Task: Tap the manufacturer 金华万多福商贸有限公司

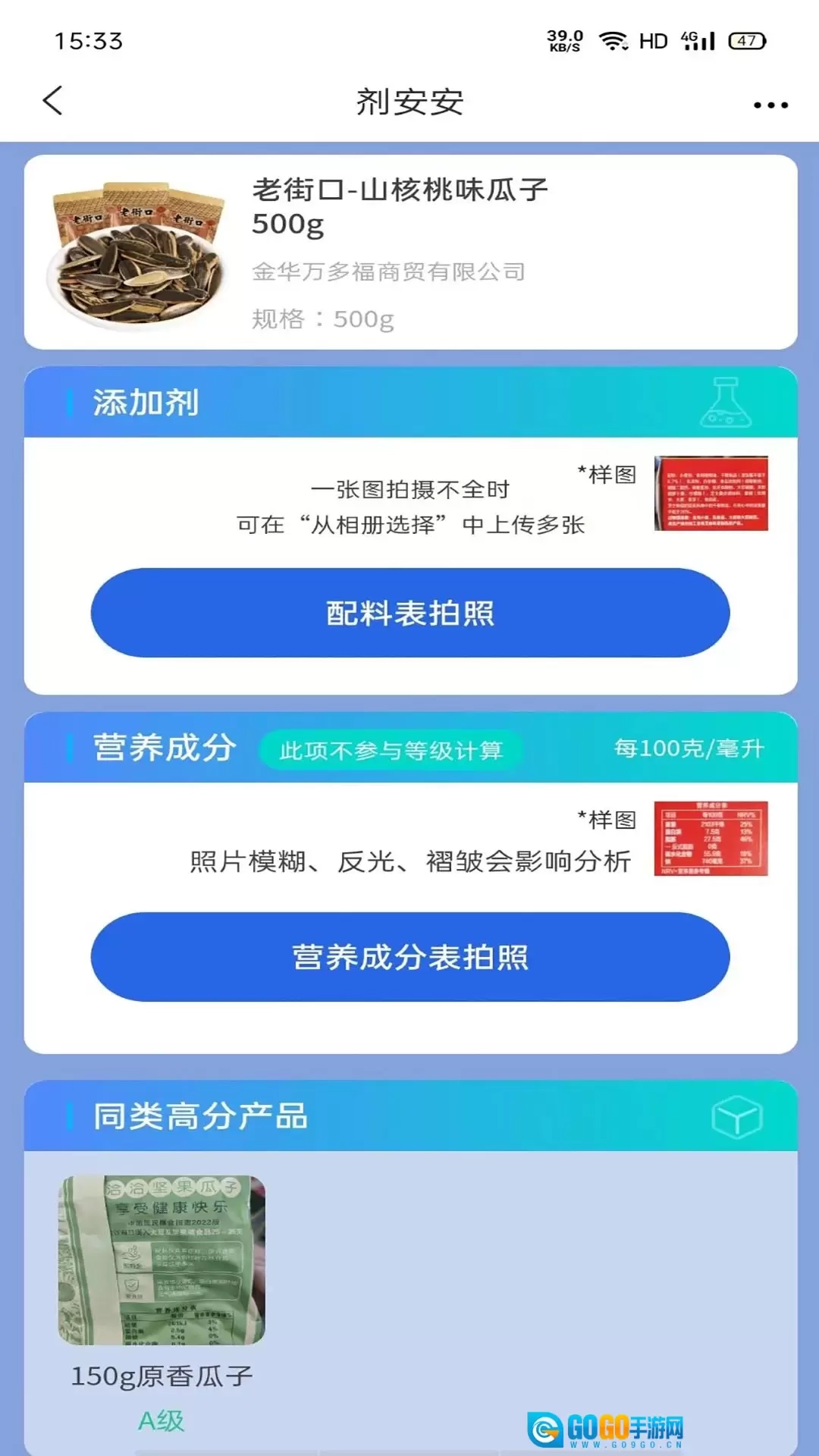Action: 388,271
